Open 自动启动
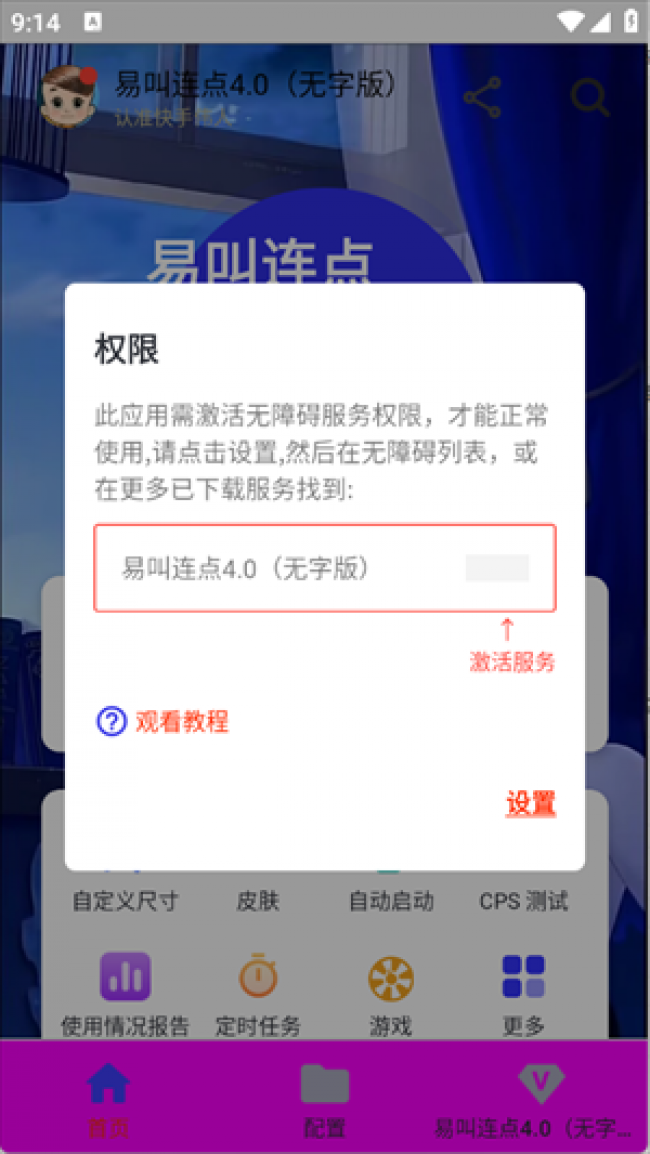Screen dimensions: 650x1154 390,900
